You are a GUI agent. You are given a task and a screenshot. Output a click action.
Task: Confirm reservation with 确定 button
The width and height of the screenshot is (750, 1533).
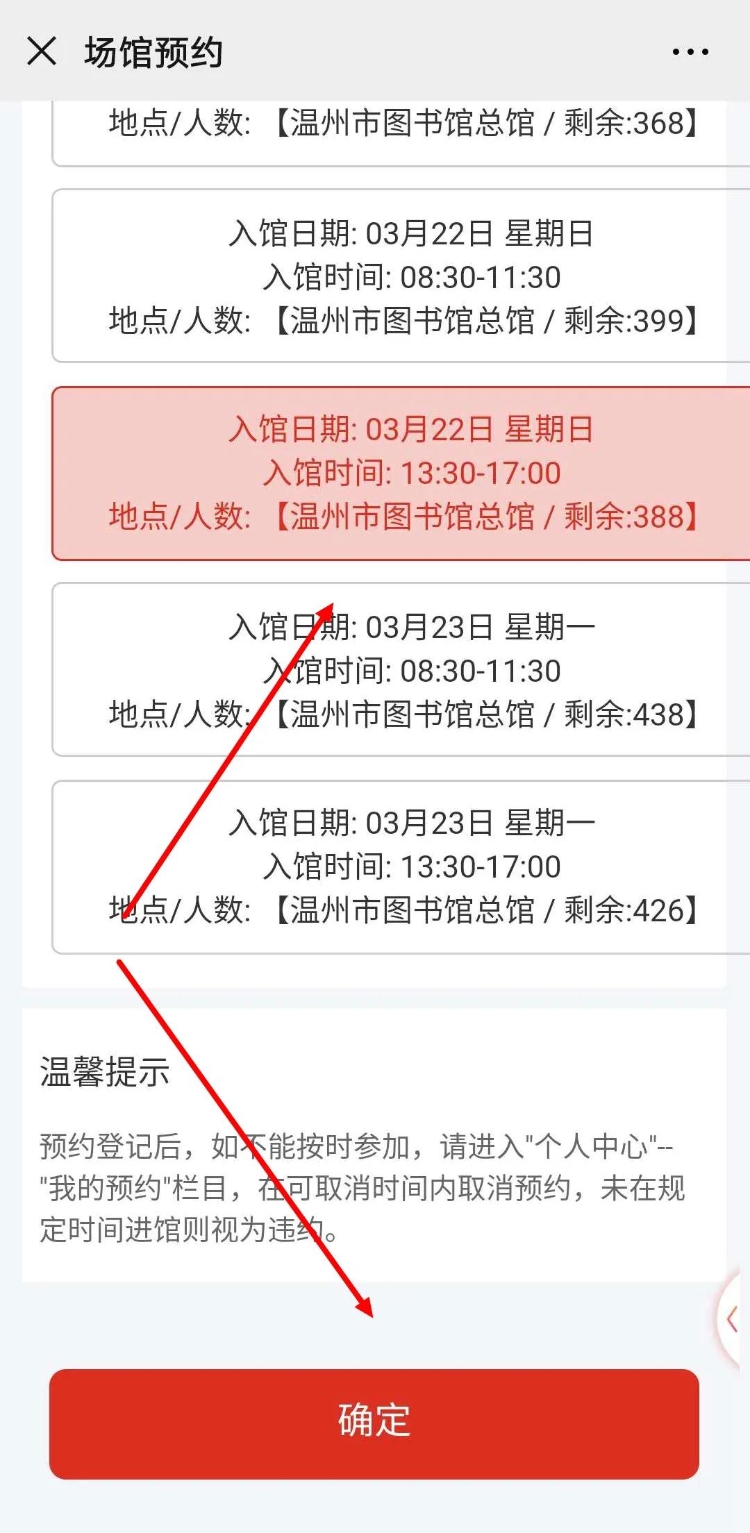374,1423
